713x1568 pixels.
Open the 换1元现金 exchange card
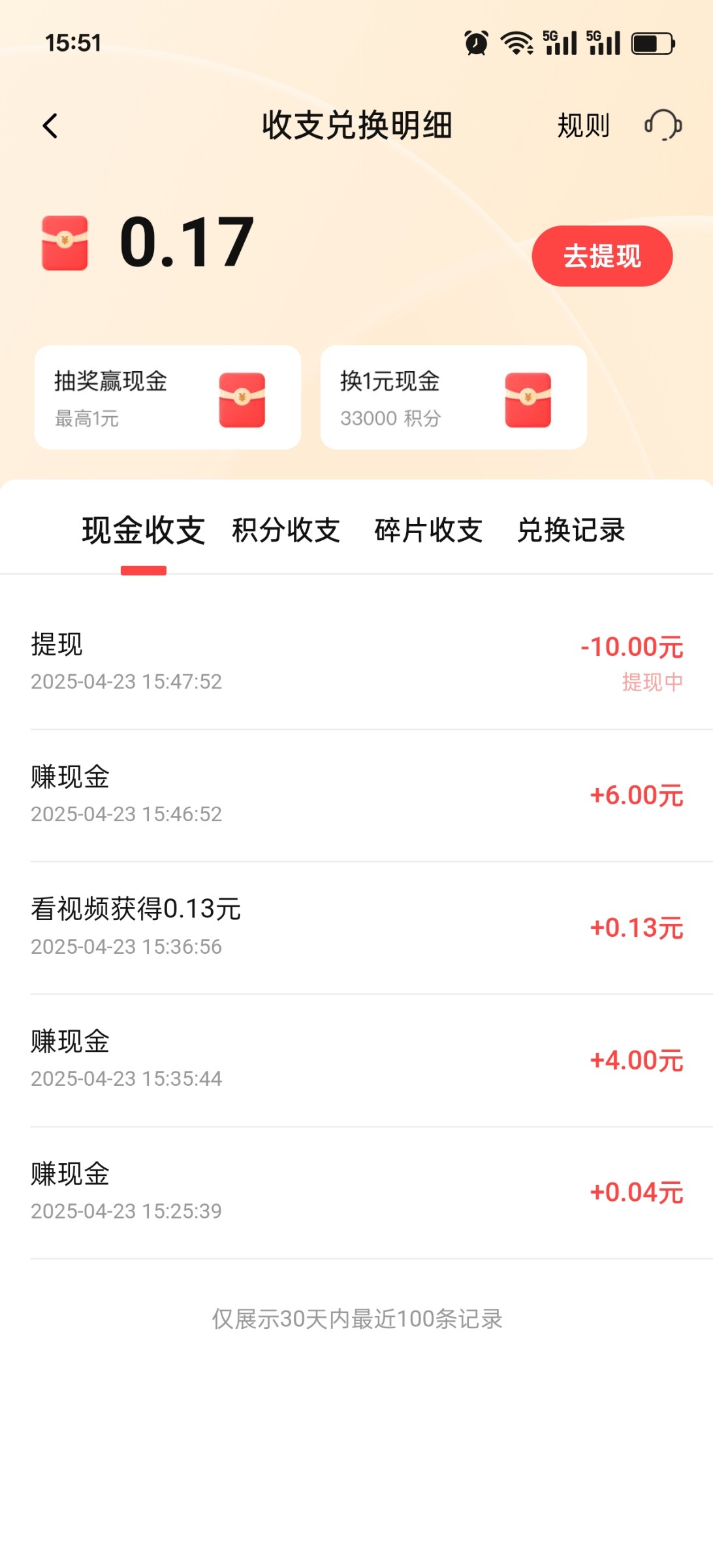453,397
